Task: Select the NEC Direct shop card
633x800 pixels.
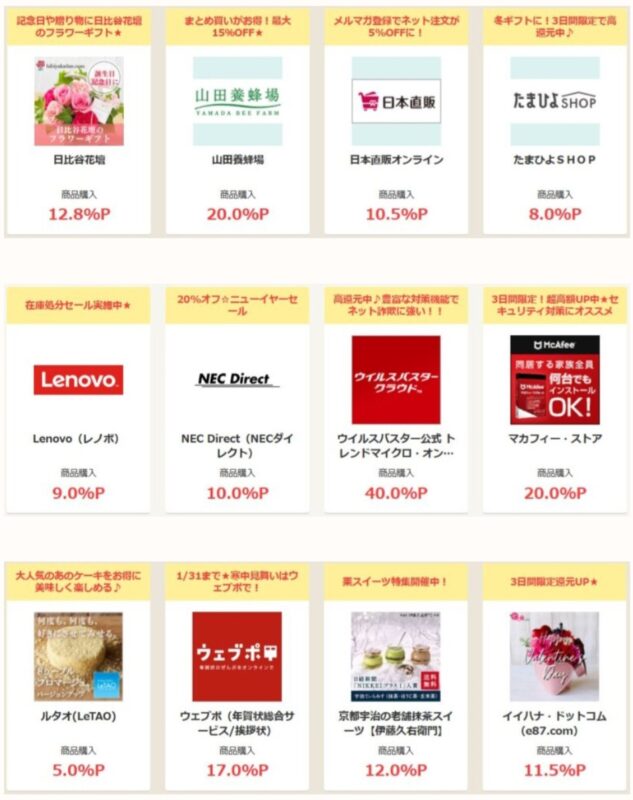Action: click(237, 379)
